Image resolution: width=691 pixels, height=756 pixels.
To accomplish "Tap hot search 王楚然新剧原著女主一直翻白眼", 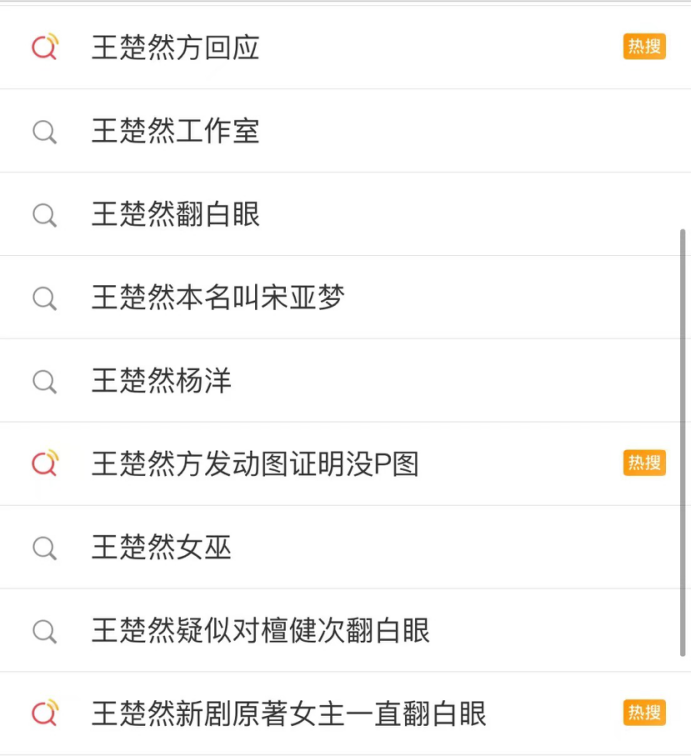I will [289, 713].
